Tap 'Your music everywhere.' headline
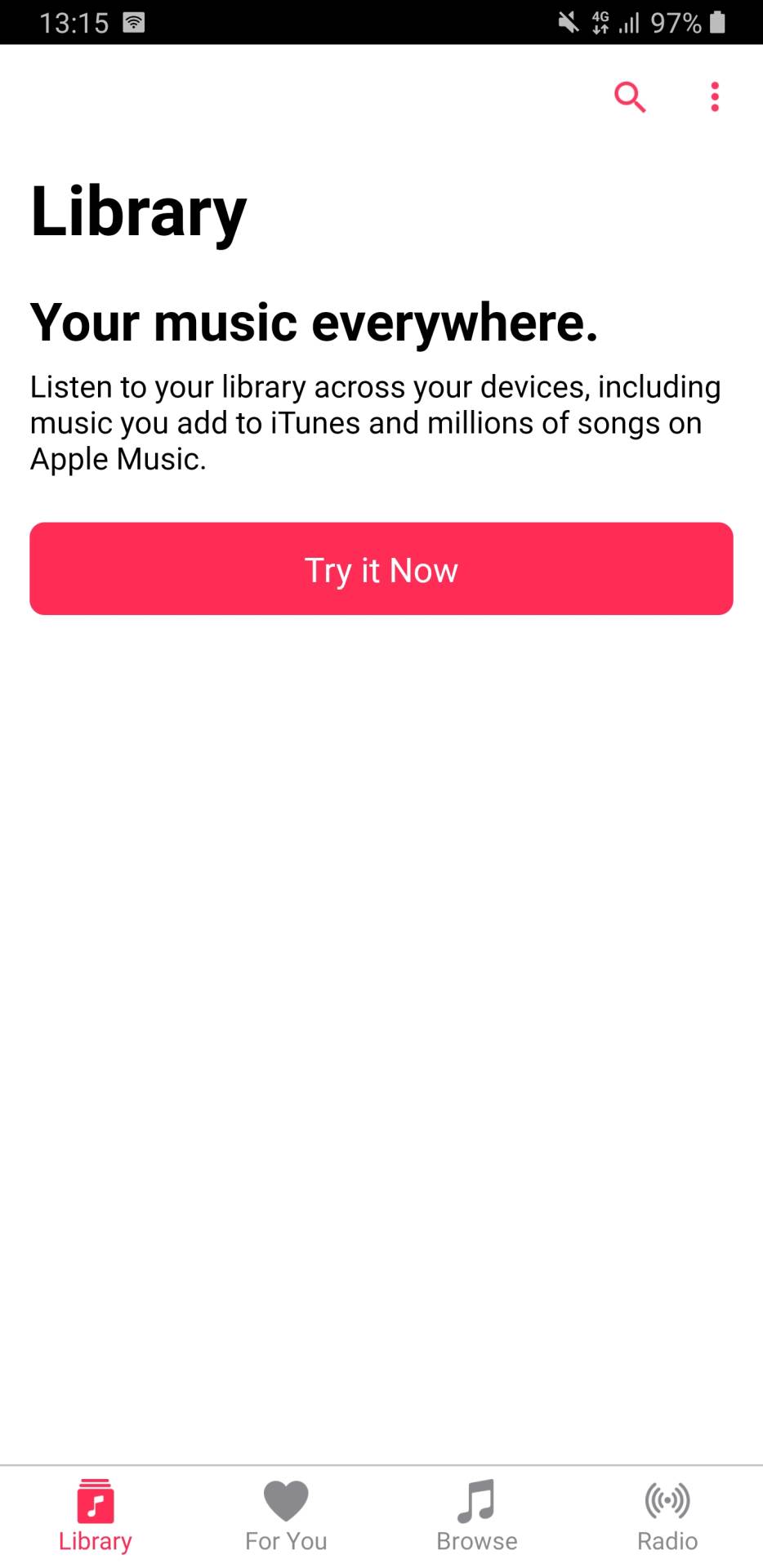 [315, 322]
